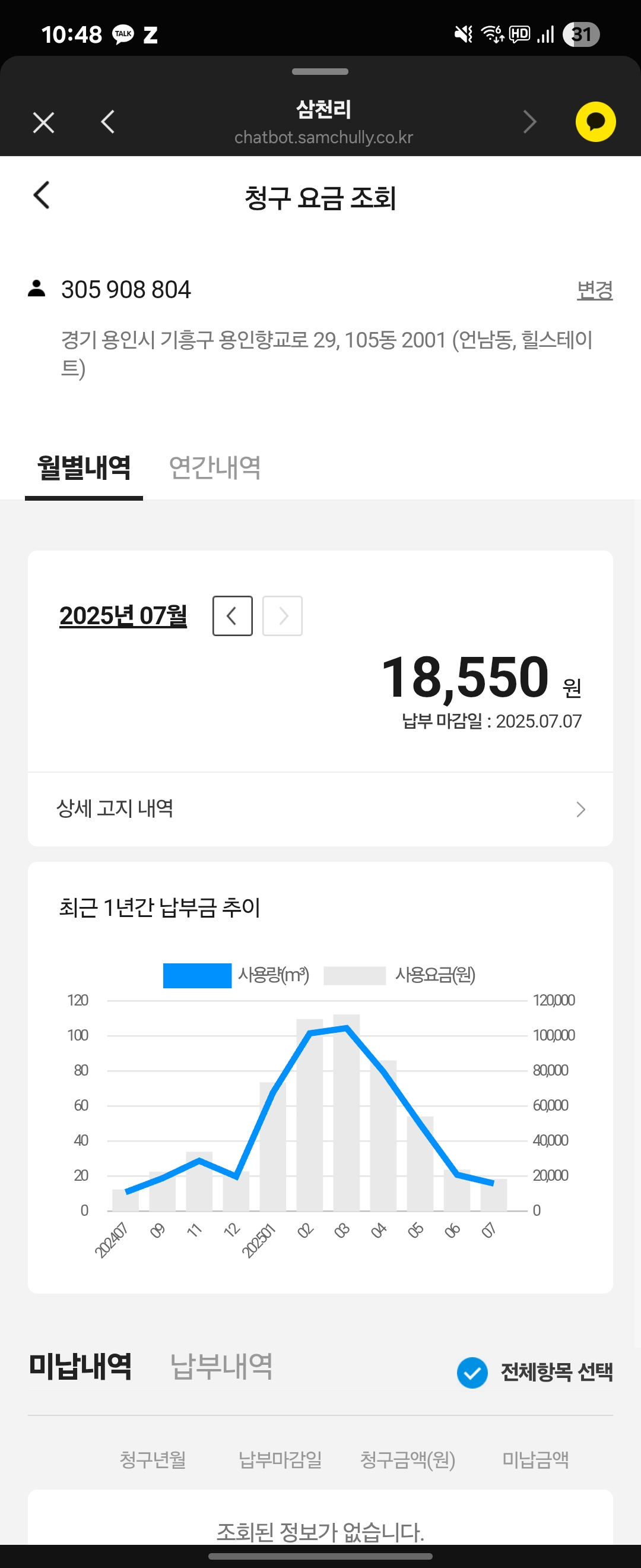This screenshot has height=1568, width=641.
Task: Go to the next billing month
Action: click(x=282, y=616)
